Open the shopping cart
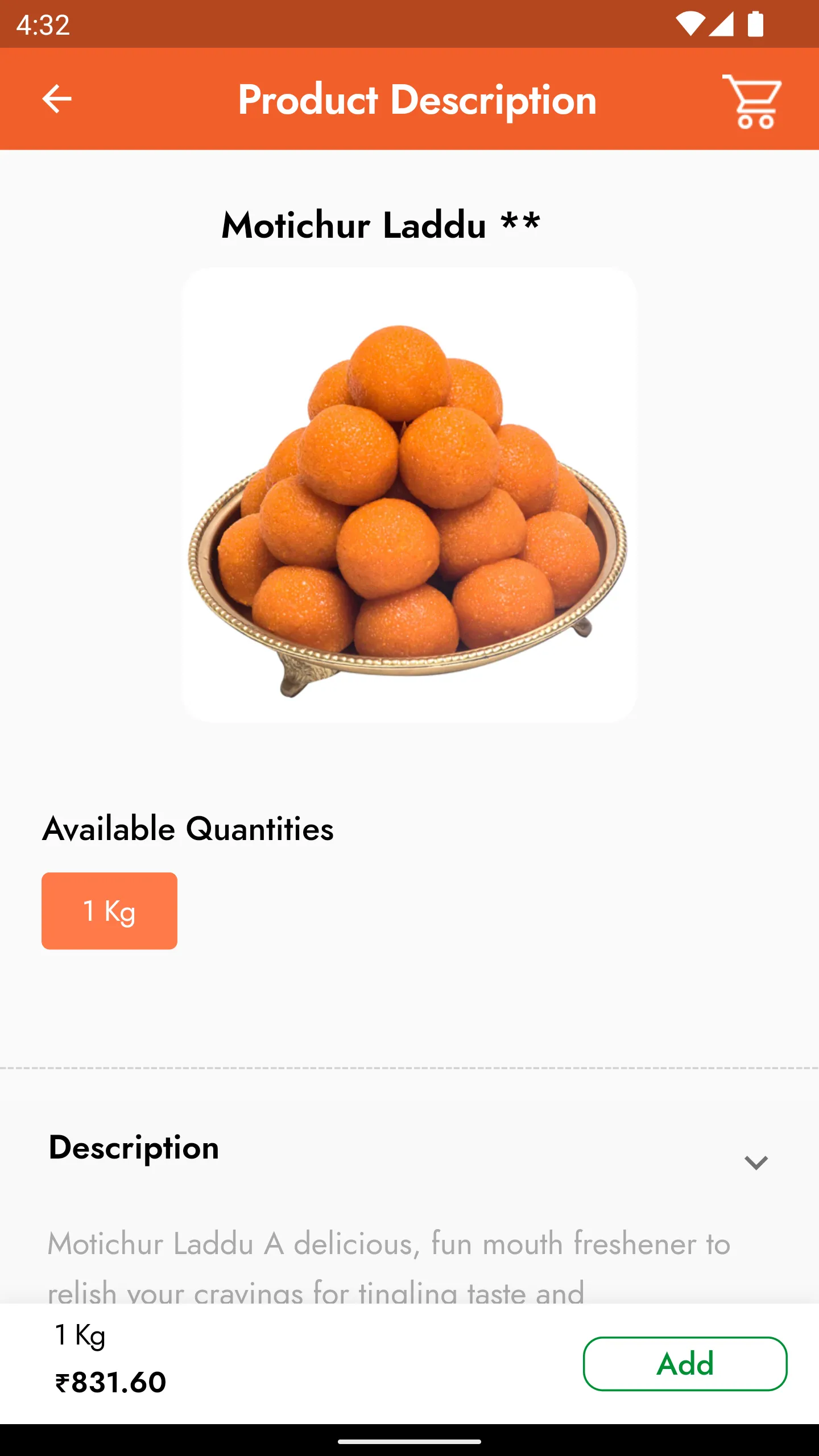Screen dimensions: 819x1456 (752, 101)
